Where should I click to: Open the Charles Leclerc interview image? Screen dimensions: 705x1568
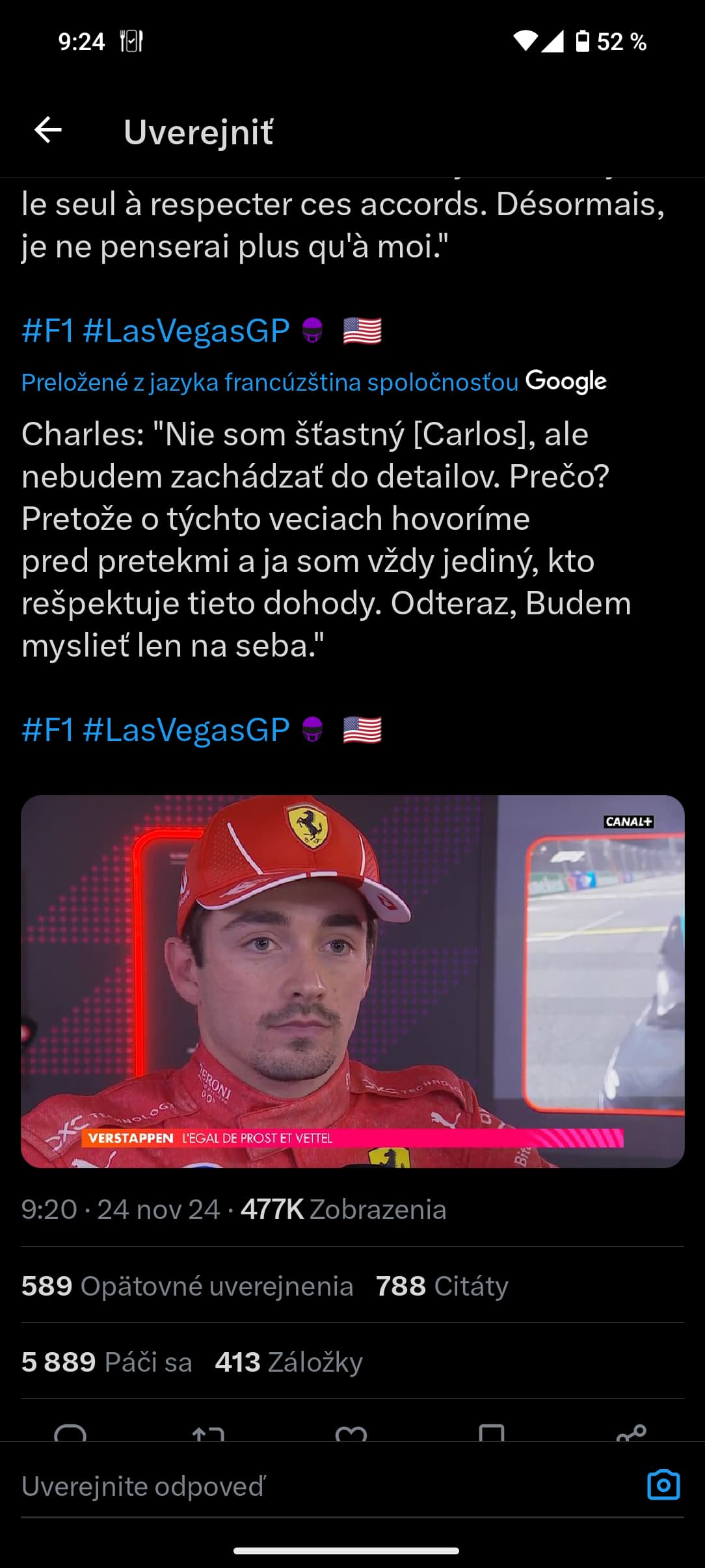pos(352,982)
